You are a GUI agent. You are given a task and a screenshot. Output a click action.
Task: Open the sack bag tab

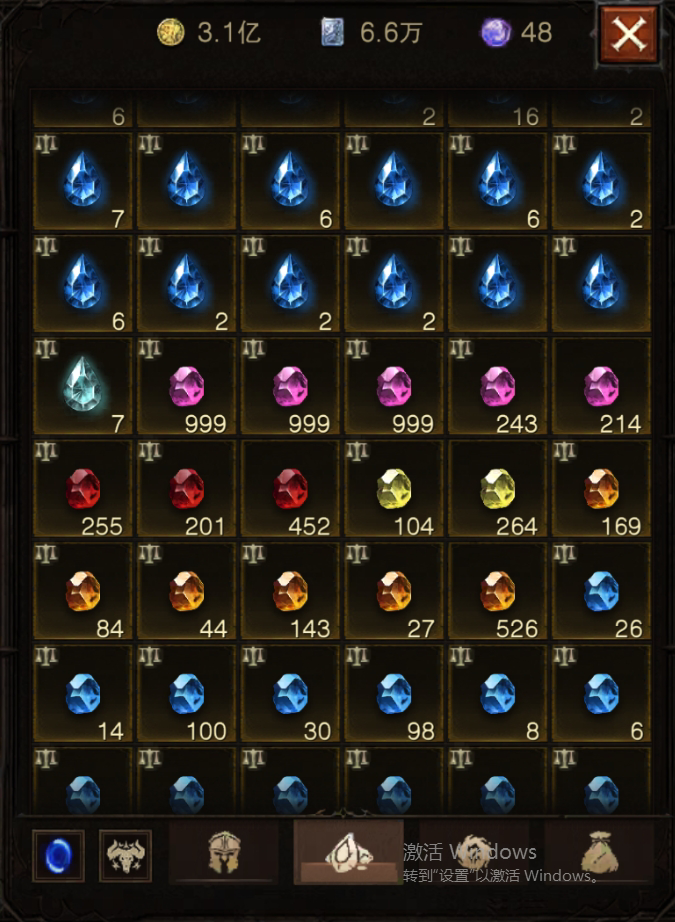pyautogui.click(x=600, y=853)
